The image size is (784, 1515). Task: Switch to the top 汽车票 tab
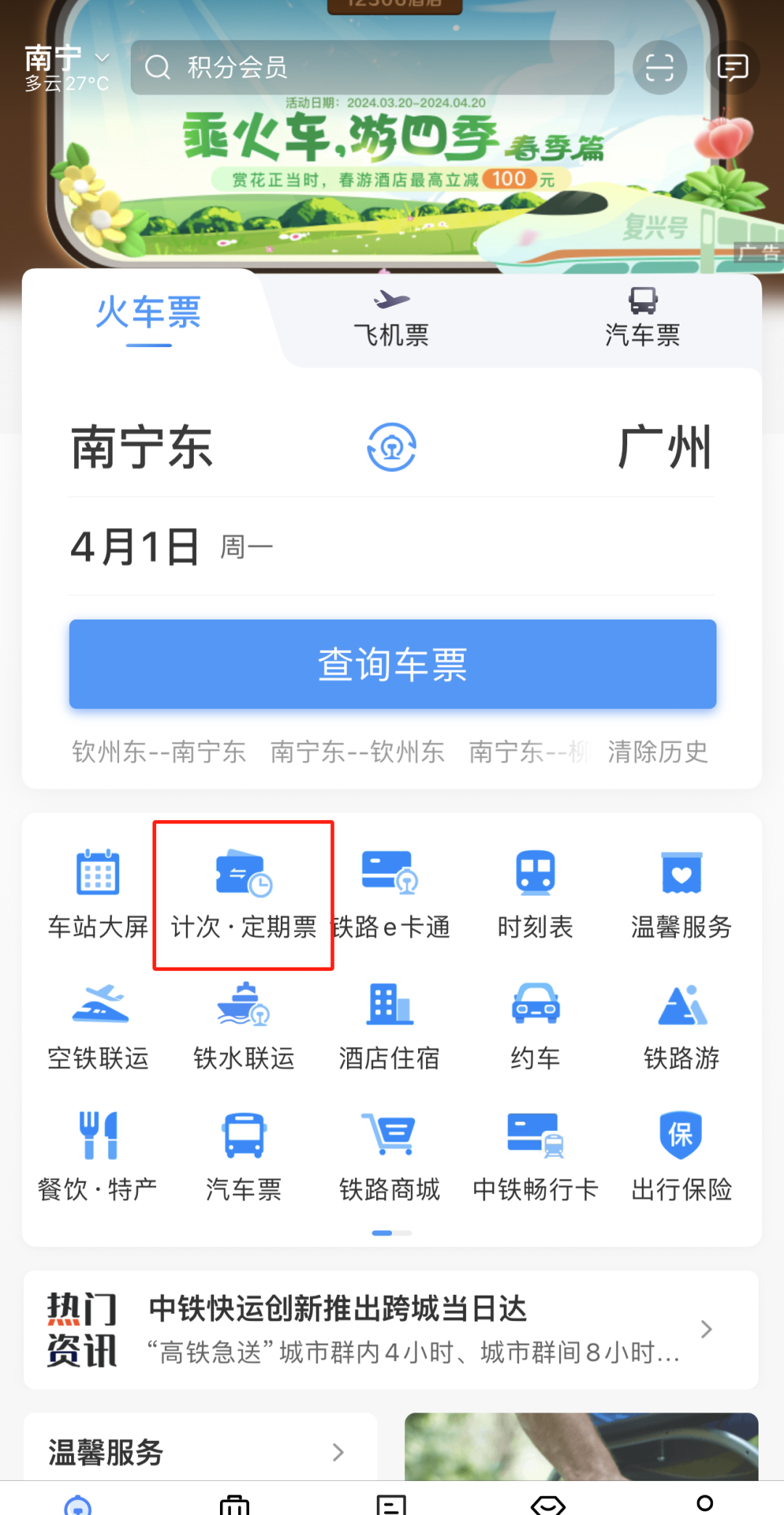(x=642, y=319)
